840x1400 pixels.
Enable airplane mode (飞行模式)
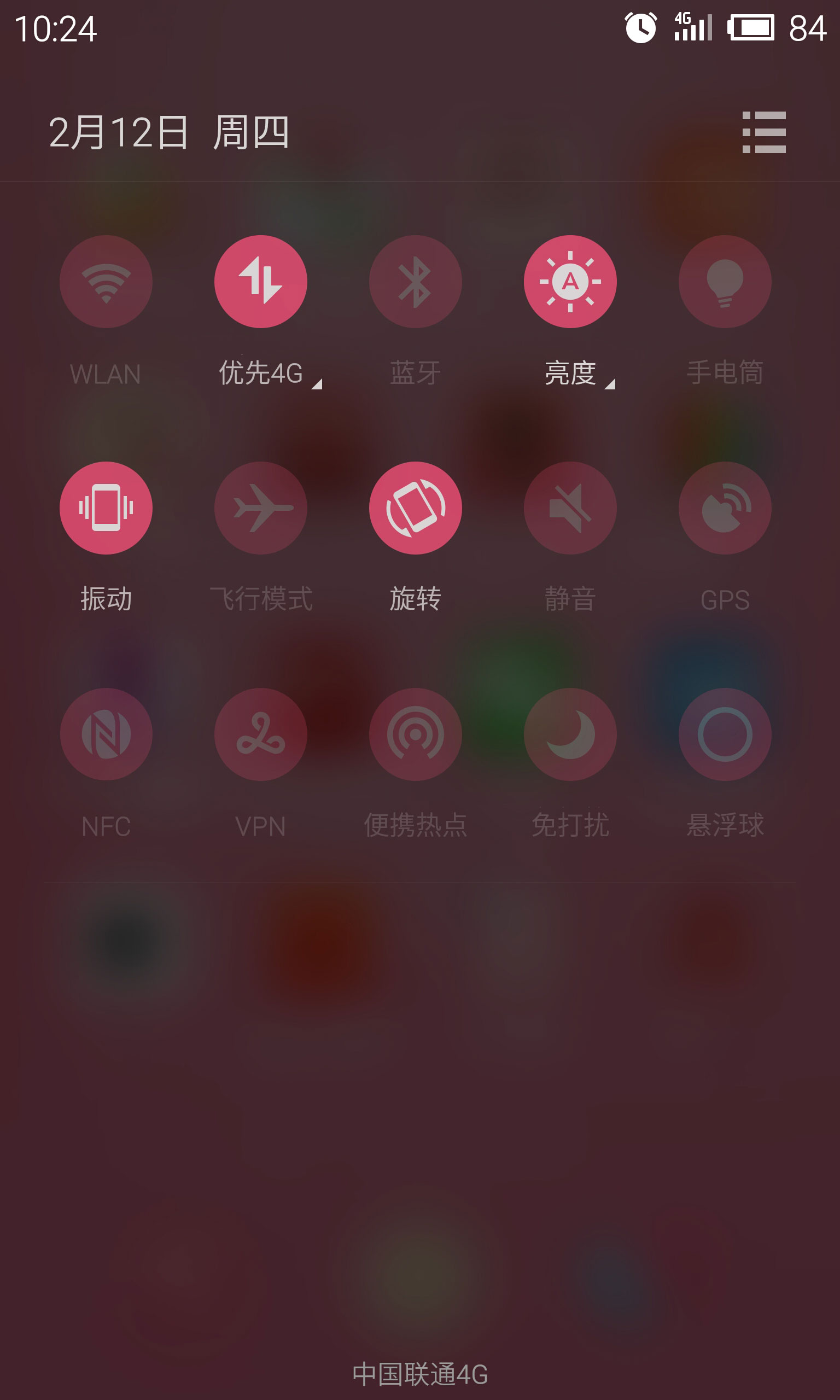click(x=260, y=507)
